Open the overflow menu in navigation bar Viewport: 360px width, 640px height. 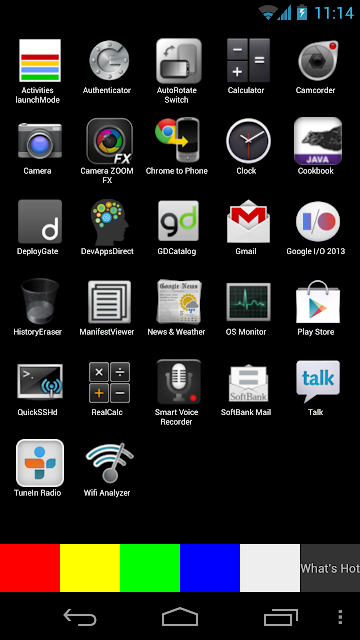(x=340, y=617)
